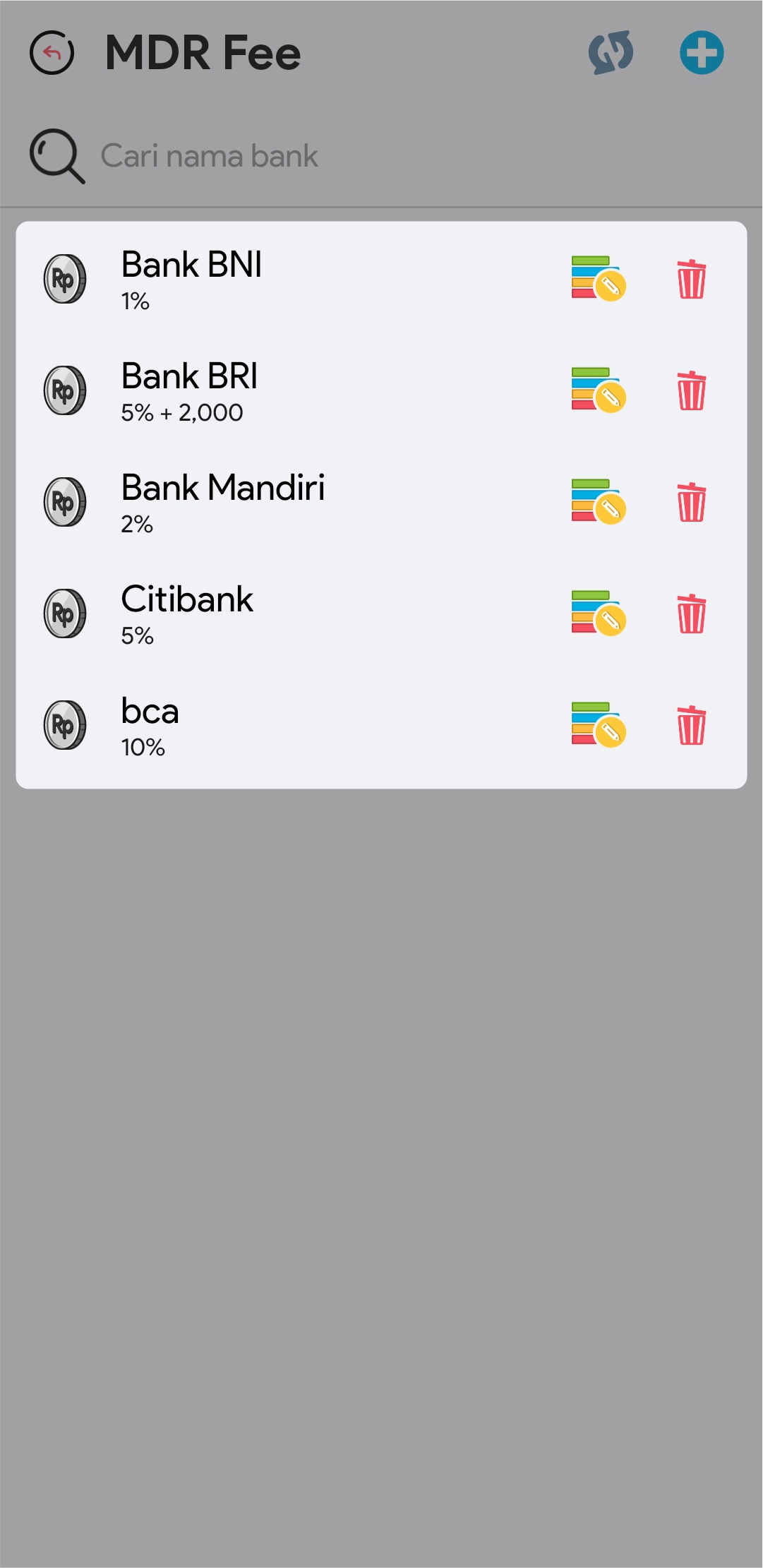763x1568 pixels.
Task: Edit the Bank Mandiri fee
Action: (x=598, y=501)
